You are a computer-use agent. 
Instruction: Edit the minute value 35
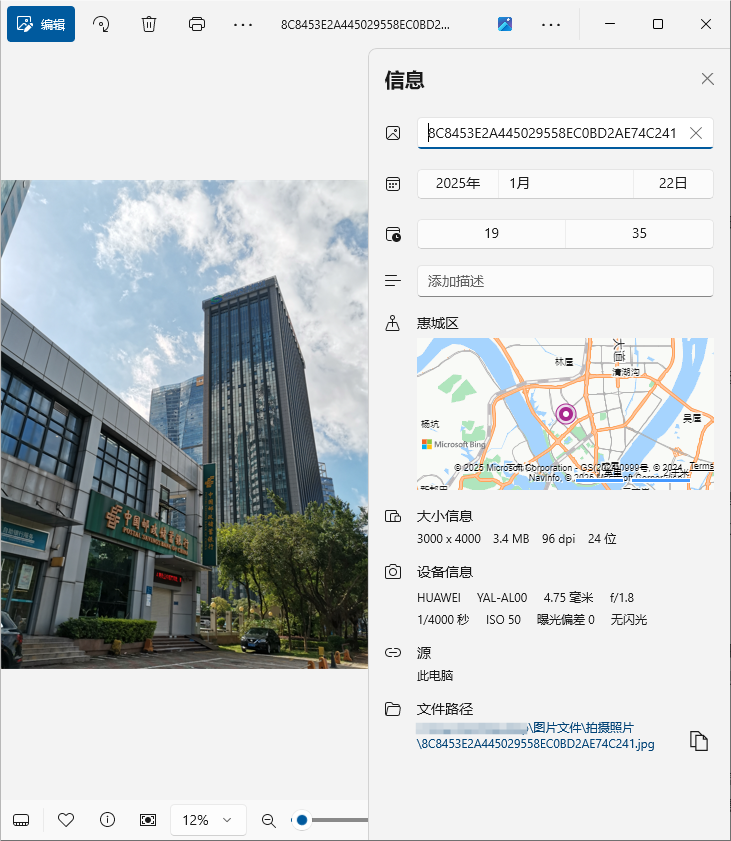click(x=639, y=233)
